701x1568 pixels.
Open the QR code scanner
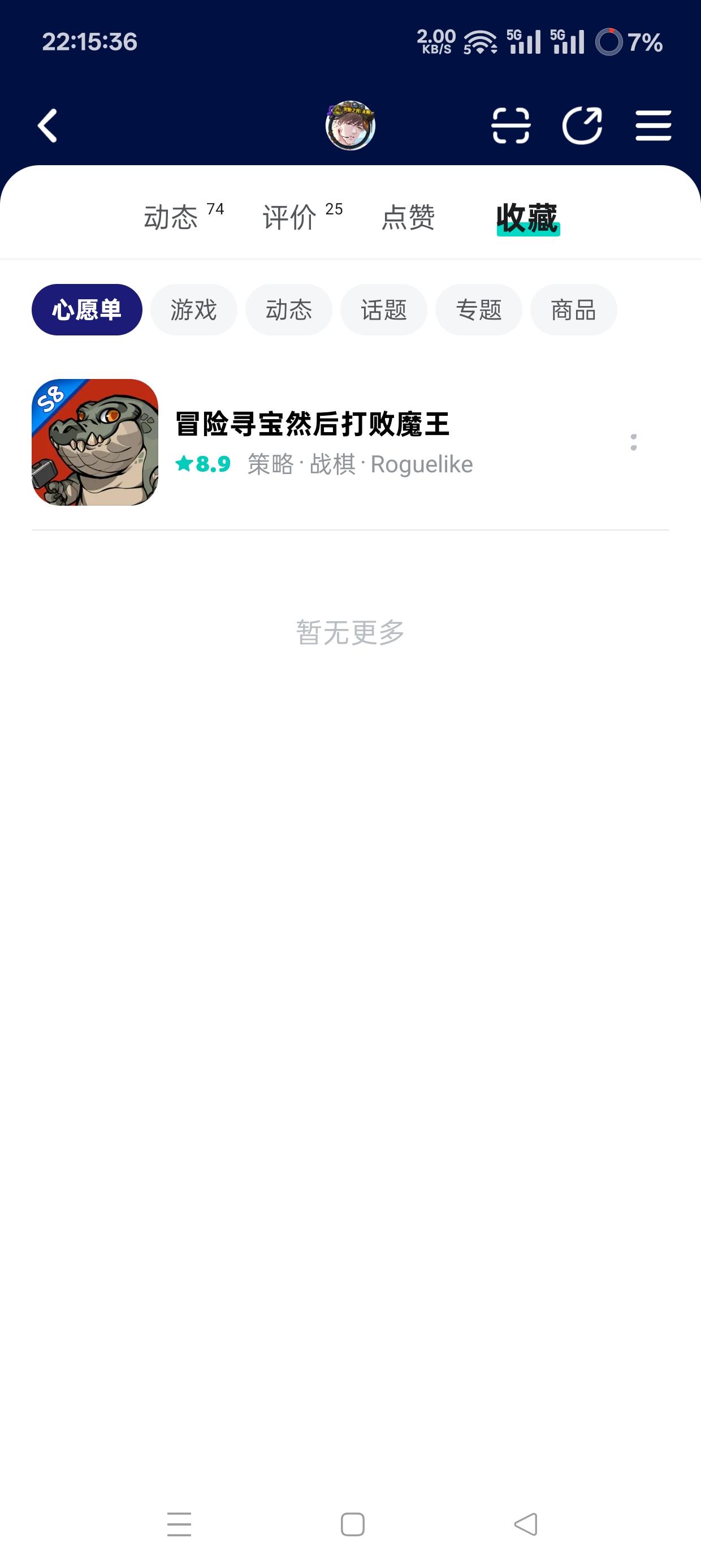click(x=511, y=125)
